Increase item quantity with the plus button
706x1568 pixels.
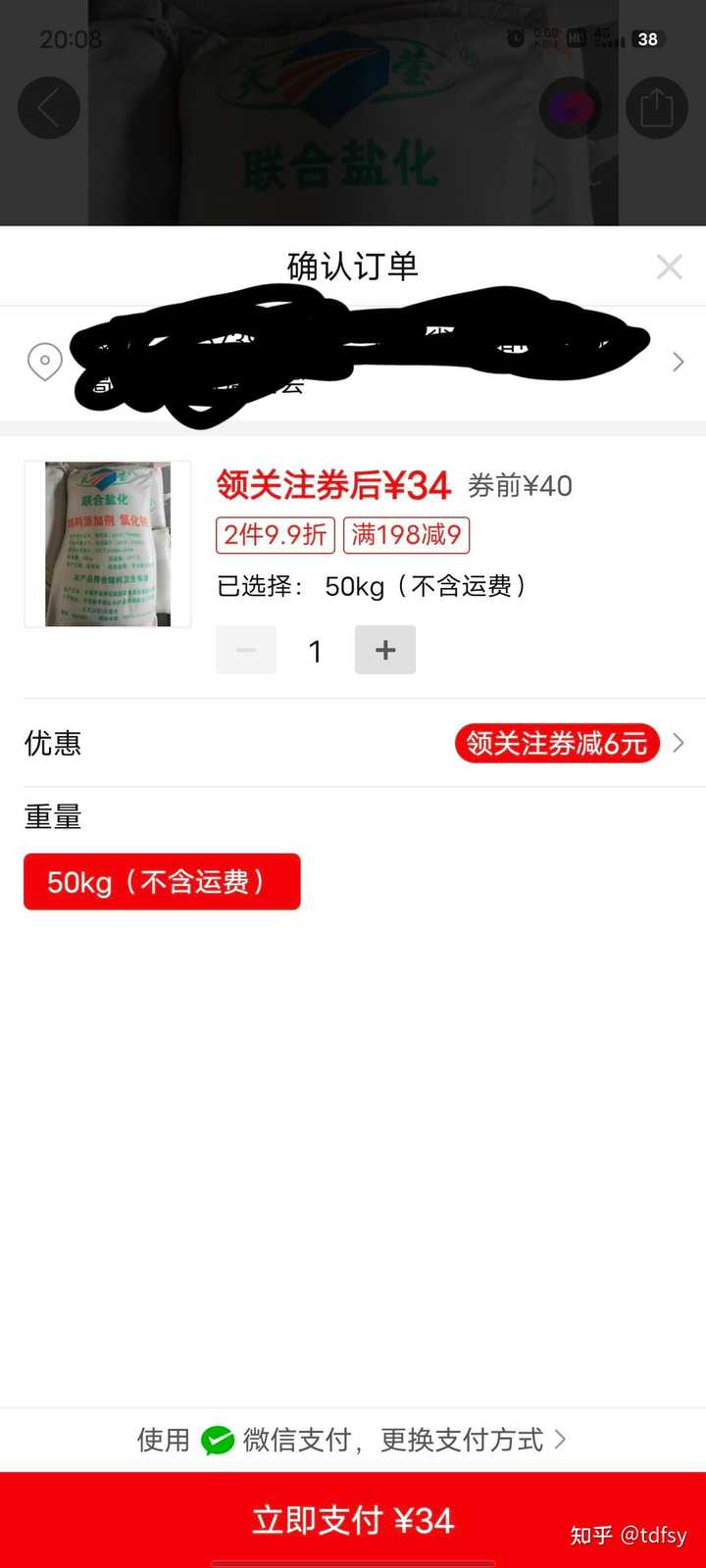click(x=384, y=650)
